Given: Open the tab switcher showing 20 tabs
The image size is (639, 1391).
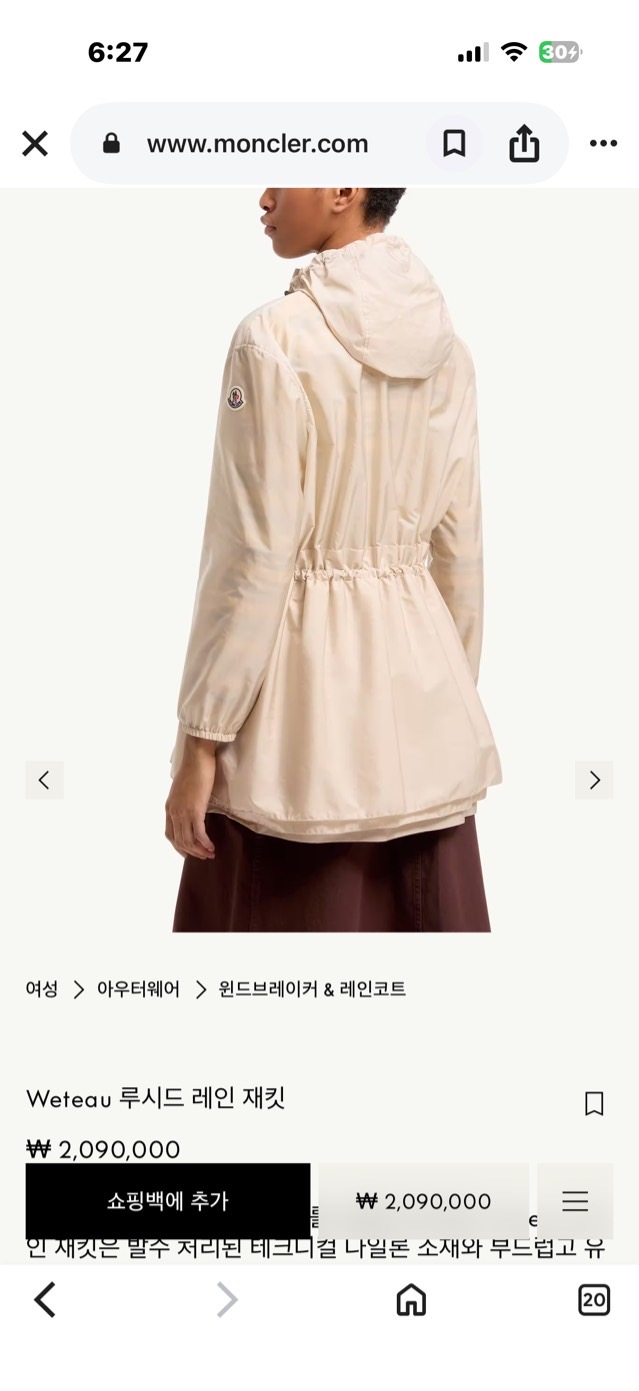Looking at the screenshot, I should point(594,1300).
